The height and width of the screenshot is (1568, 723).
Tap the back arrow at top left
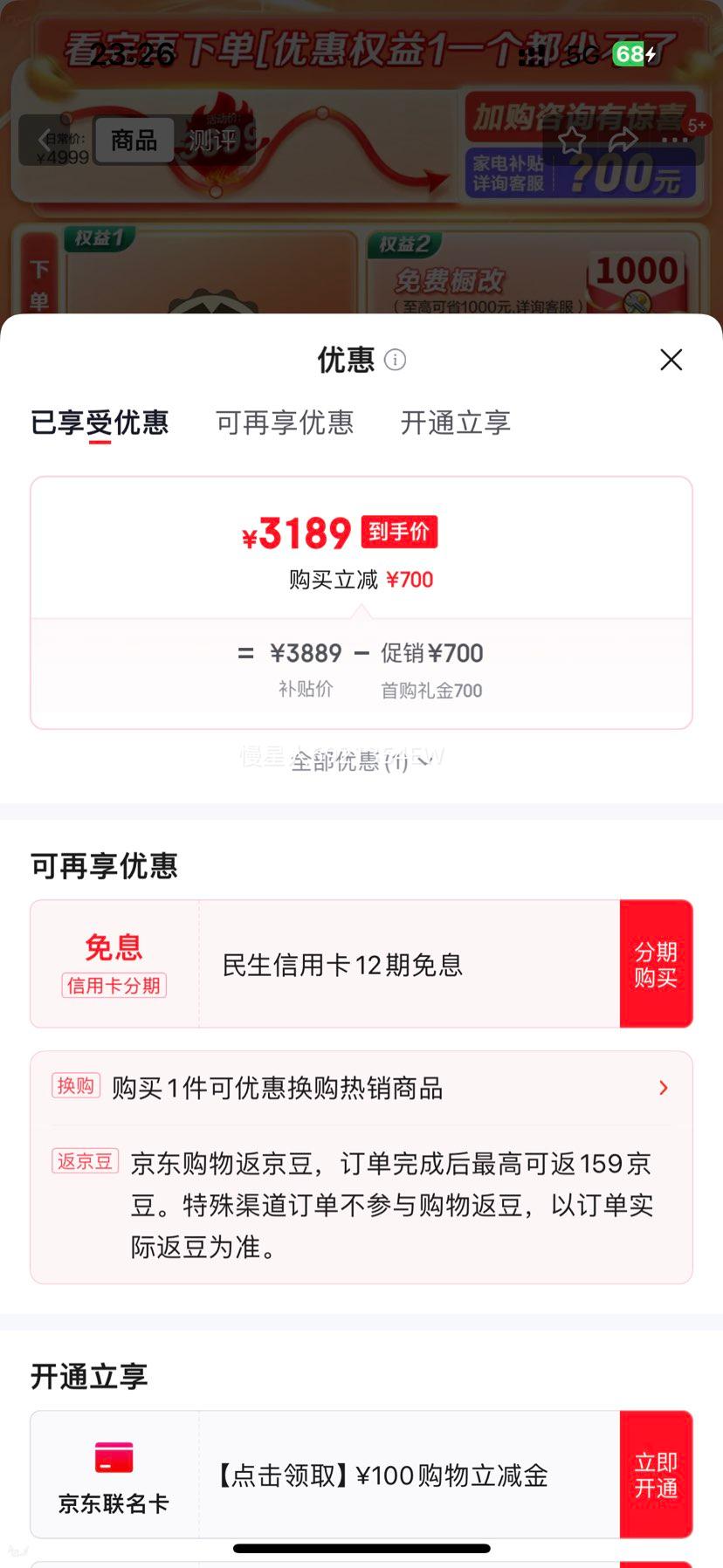pos(42,140)
